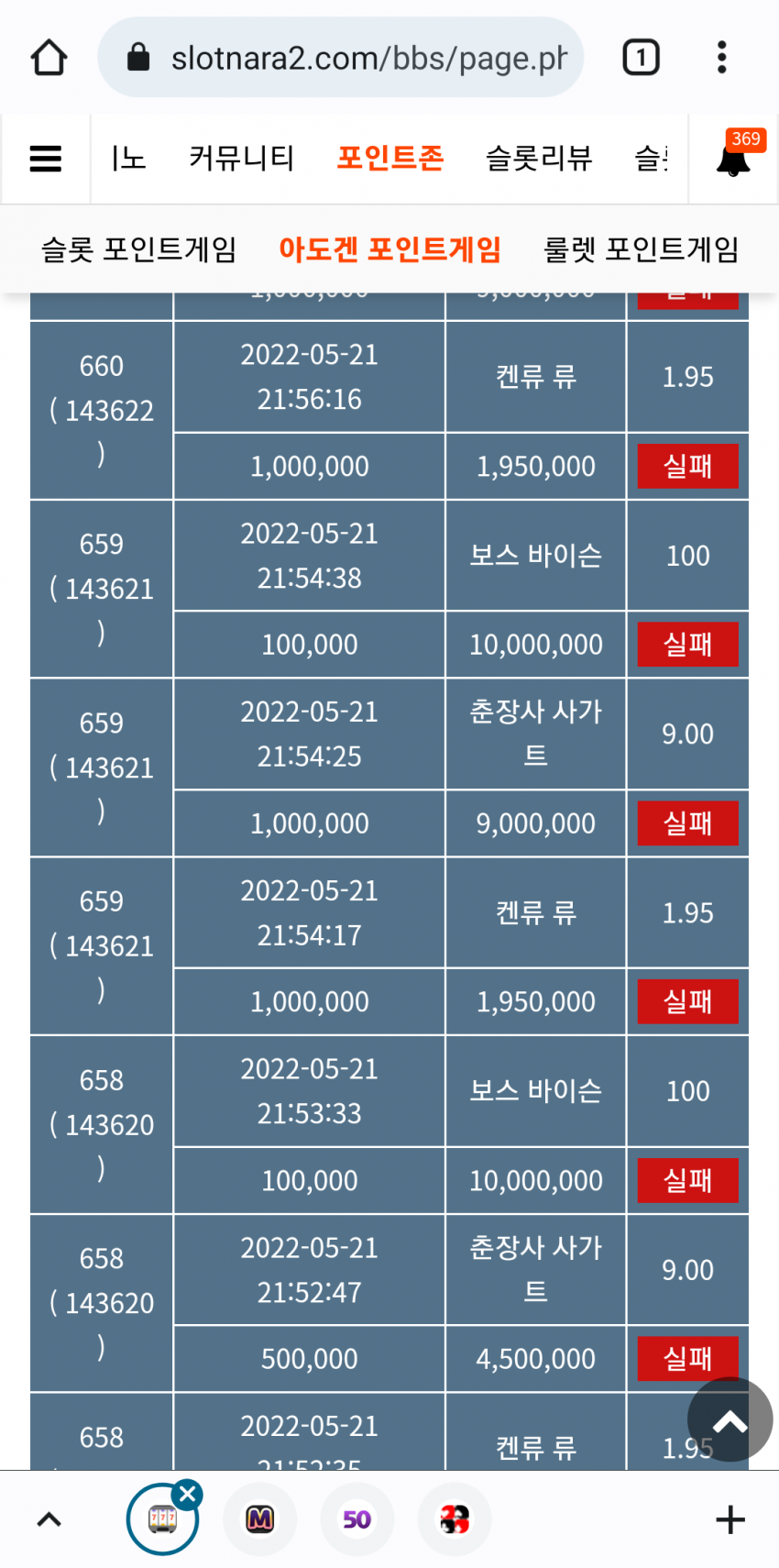Switch to 슬롯 포인트게임
Image resolution: width=779 pixels, height=1568 pixels.
139,249
